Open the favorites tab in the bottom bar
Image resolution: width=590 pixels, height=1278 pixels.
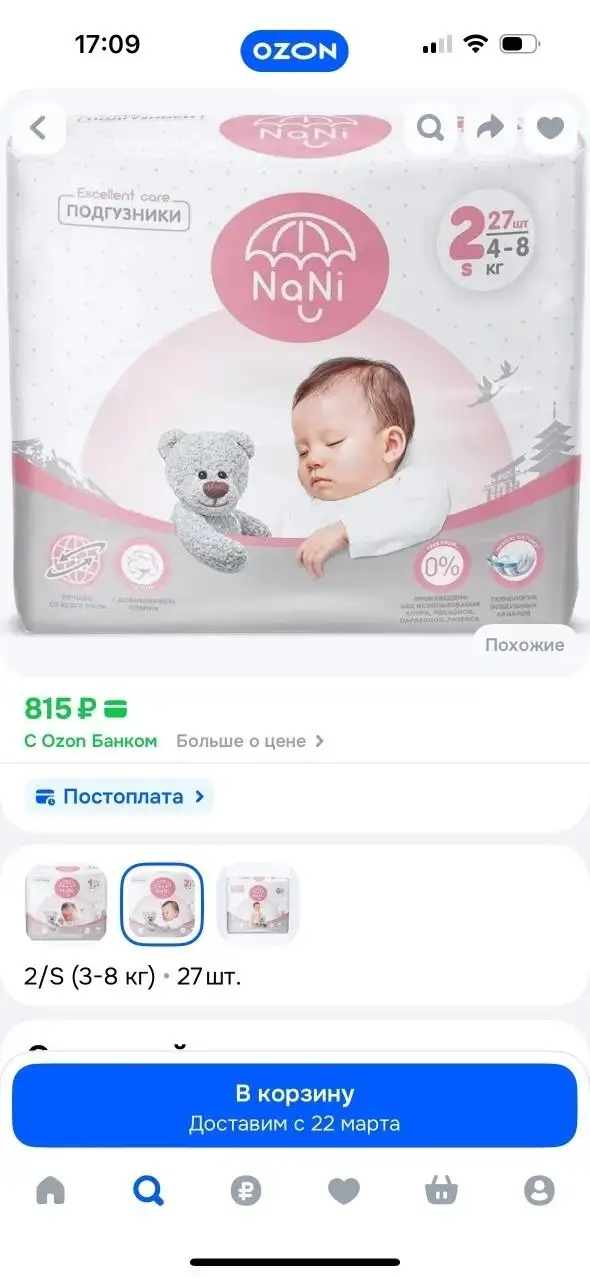tap(344, 1190)
